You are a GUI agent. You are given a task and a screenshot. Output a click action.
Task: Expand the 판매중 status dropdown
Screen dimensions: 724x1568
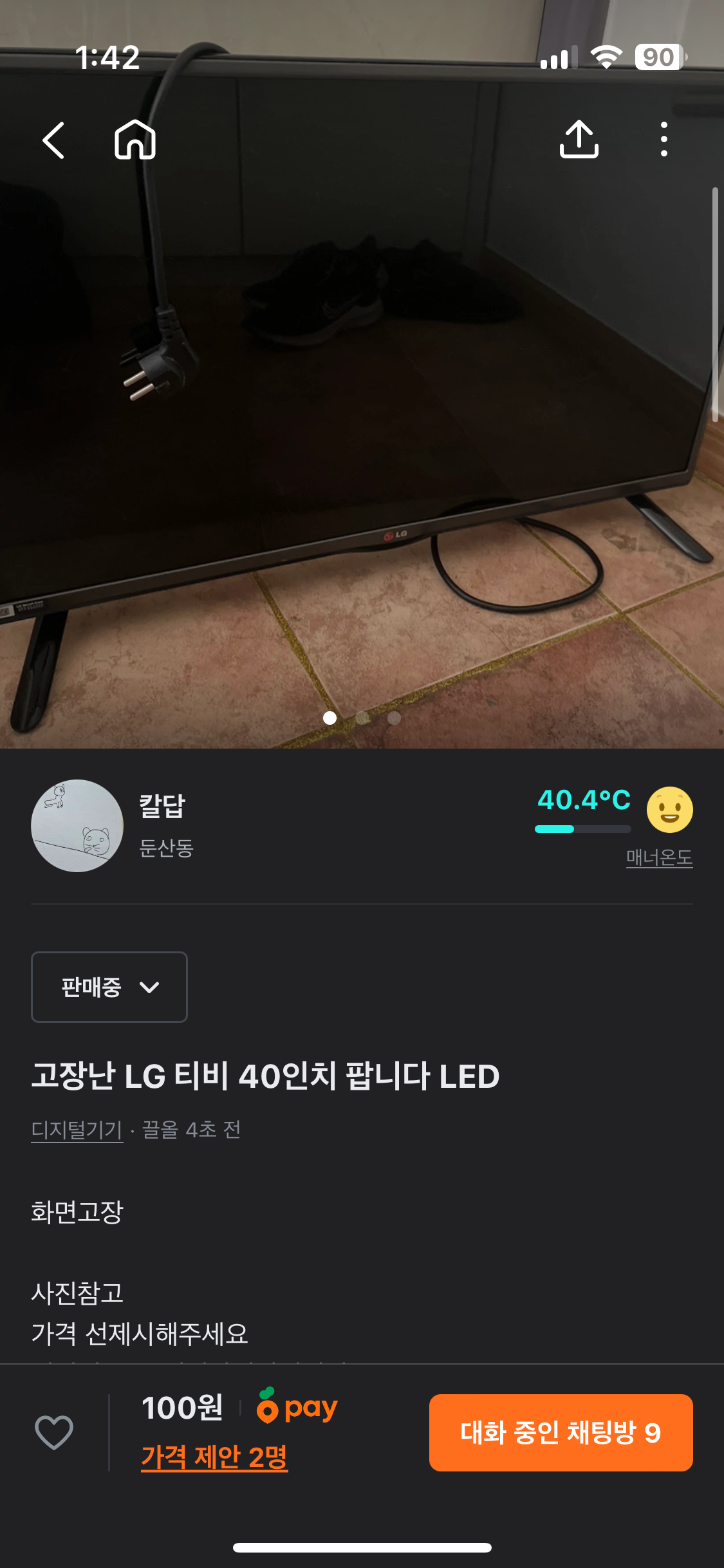(109, 987)
